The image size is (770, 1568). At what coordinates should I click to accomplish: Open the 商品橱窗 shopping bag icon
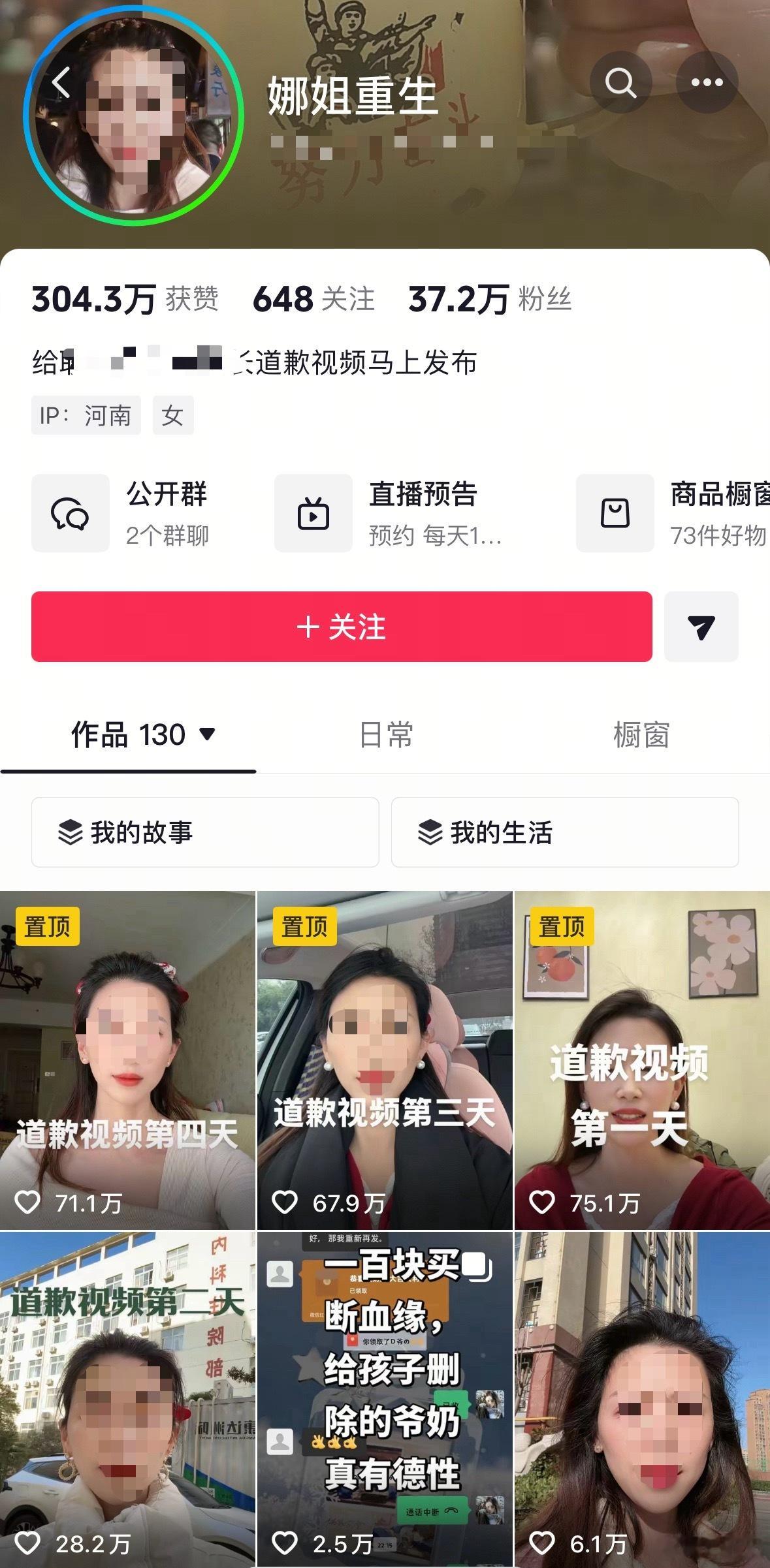click(617, 513)
